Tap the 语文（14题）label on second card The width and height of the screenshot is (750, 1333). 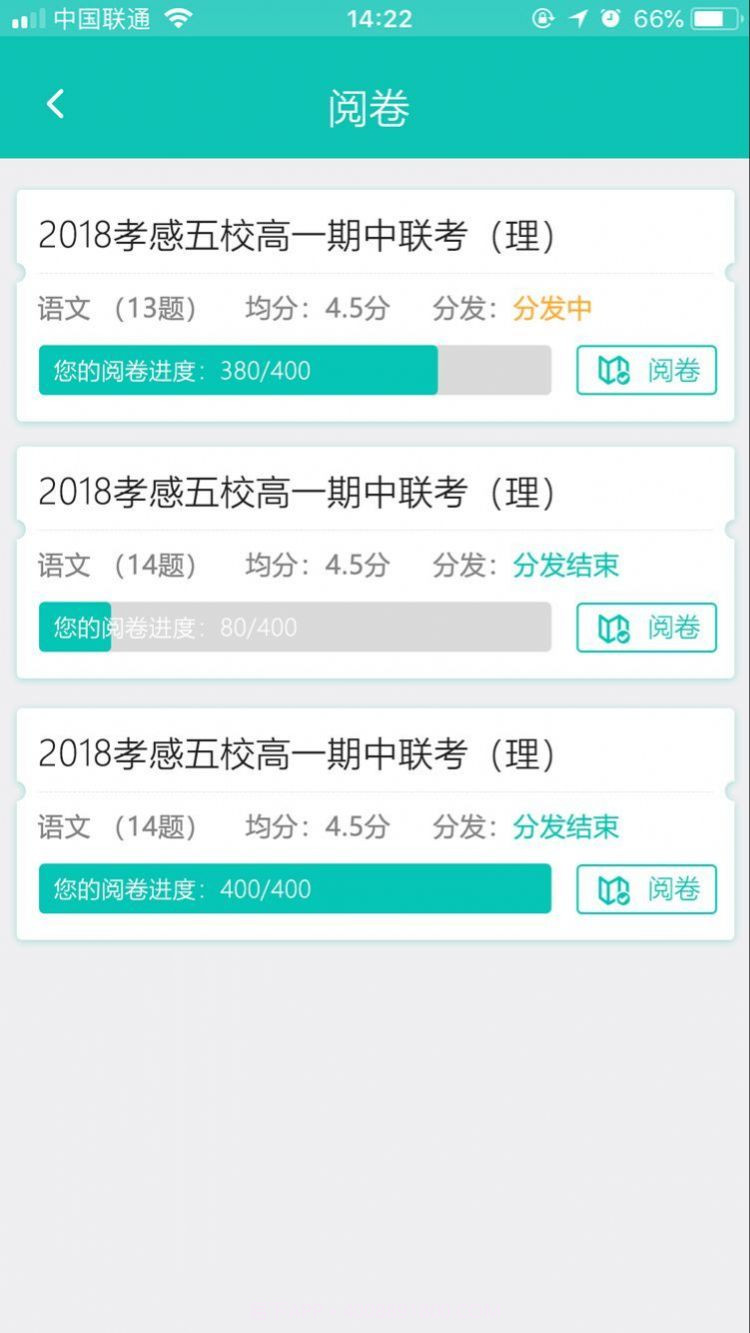click(x=117, y=565)
